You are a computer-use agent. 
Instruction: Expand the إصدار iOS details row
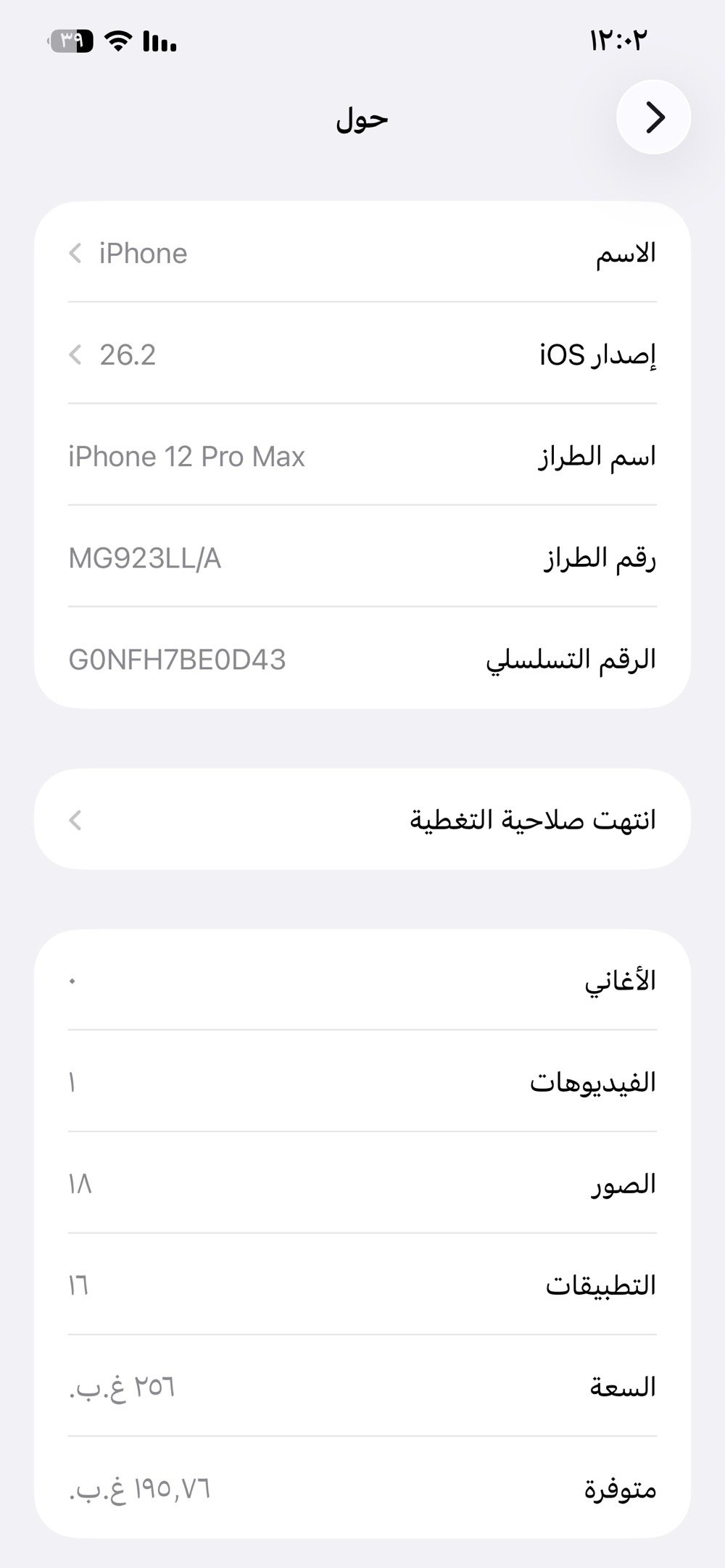[362, 354]
